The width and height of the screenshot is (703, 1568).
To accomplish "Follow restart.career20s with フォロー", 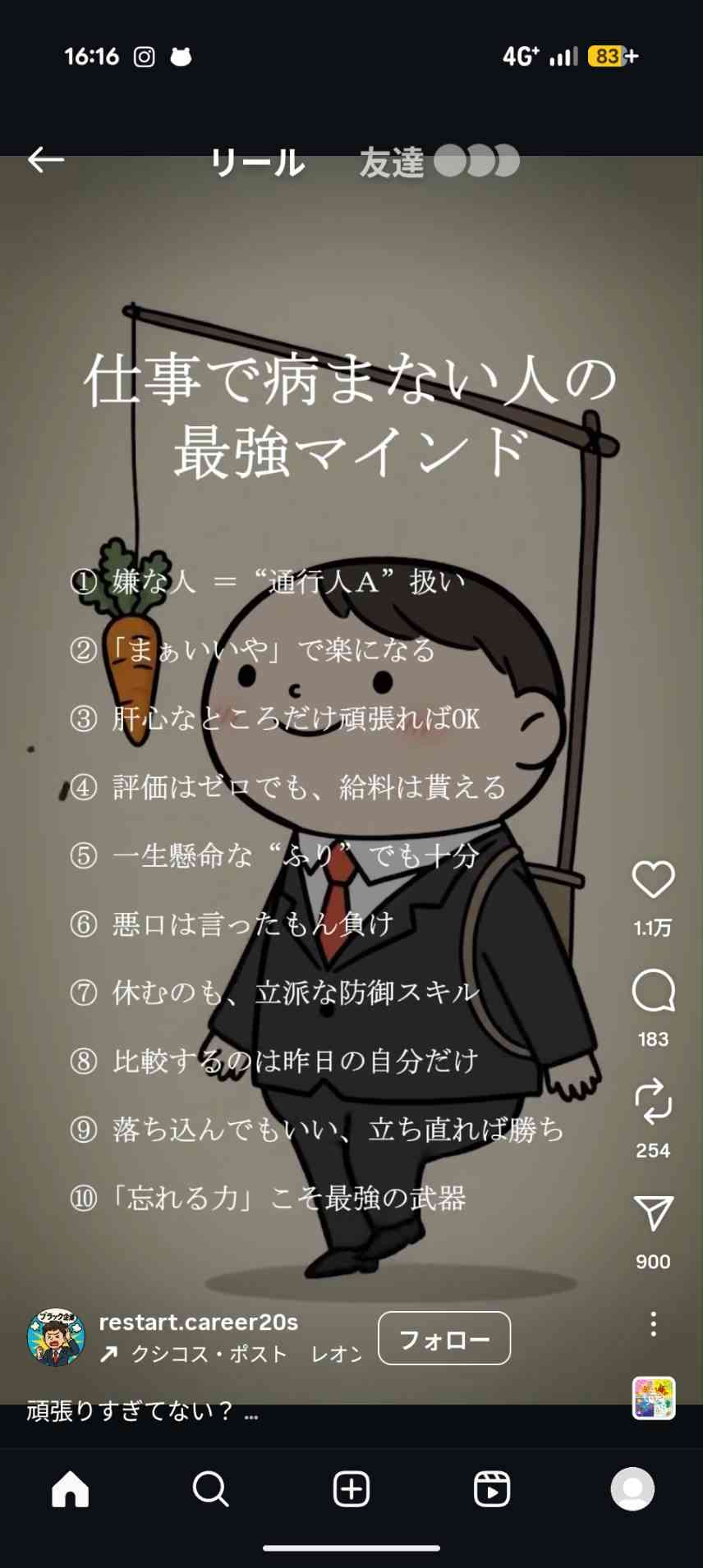I will (443, 1339).
